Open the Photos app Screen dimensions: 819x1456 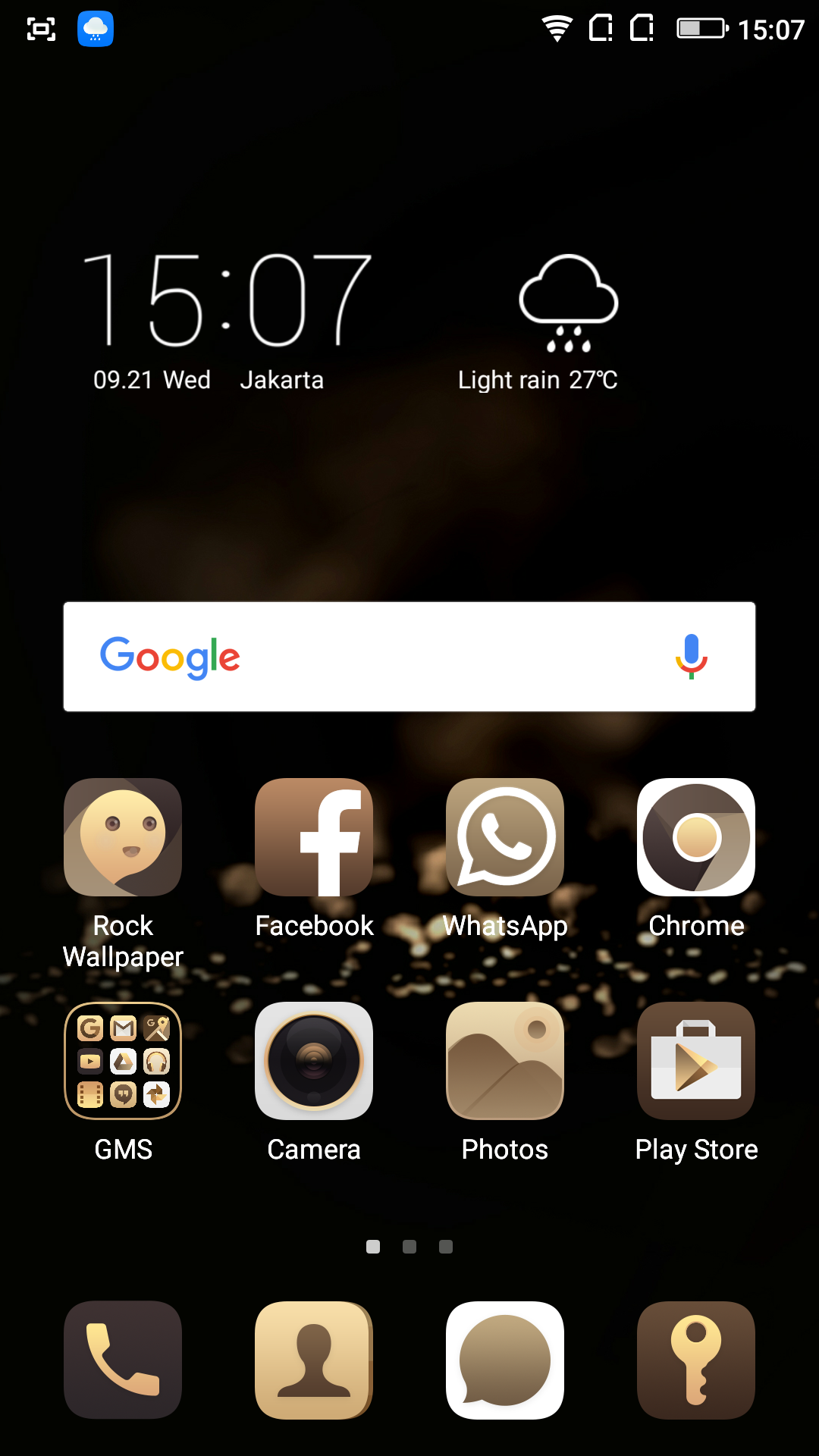click(505, 1061)
